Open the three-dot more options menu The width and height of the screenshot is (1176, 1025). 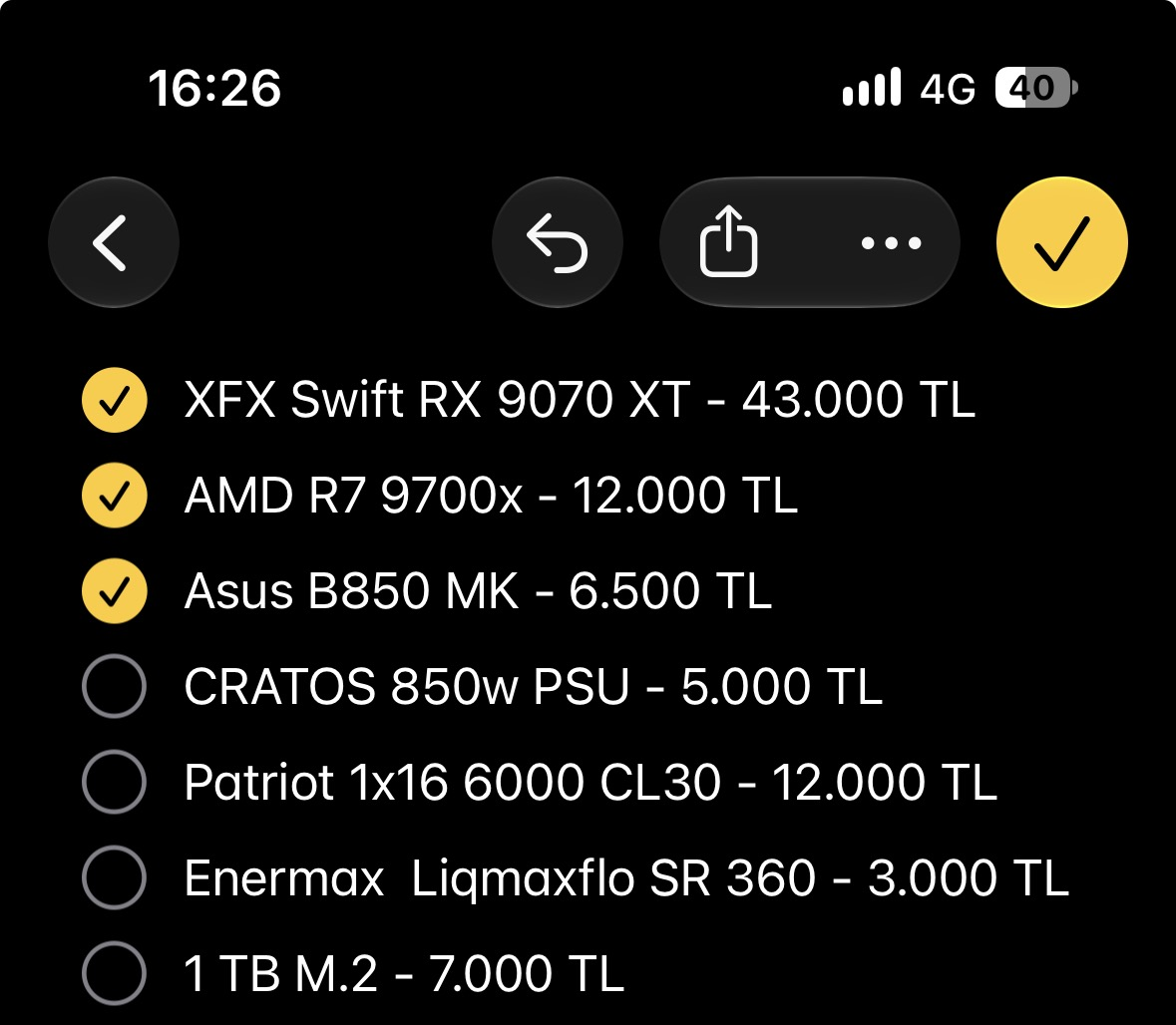(x=891, y=242)
